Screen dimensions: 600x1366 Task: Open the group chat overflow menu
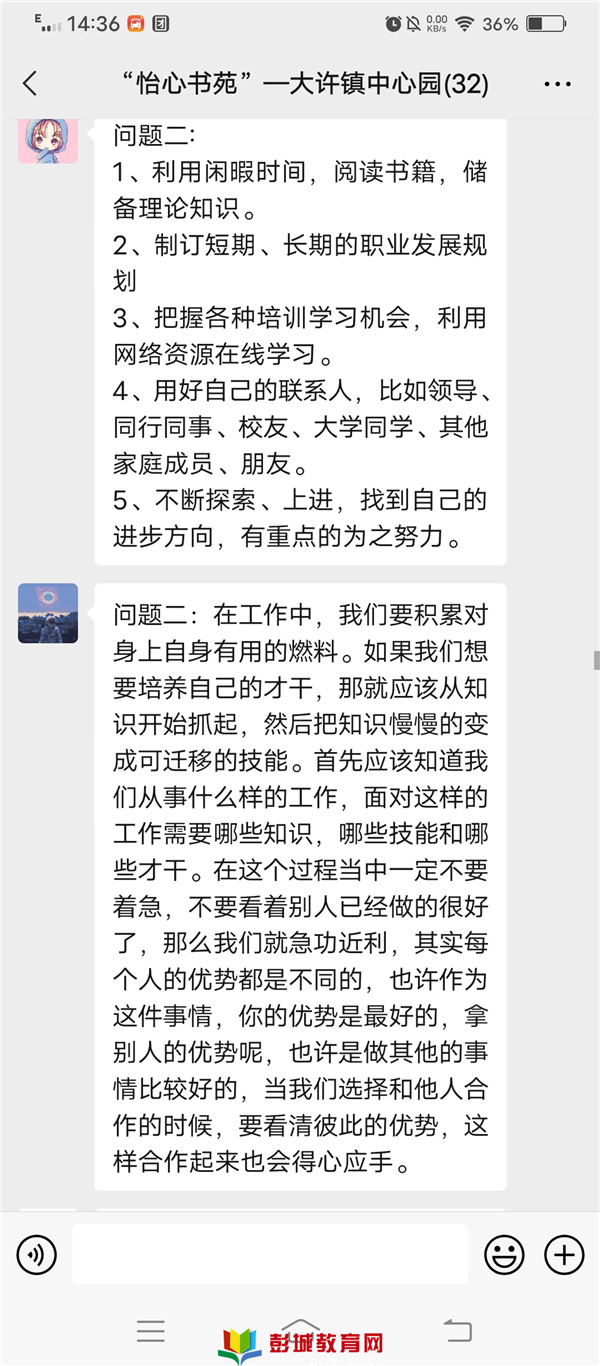[557, 84]
